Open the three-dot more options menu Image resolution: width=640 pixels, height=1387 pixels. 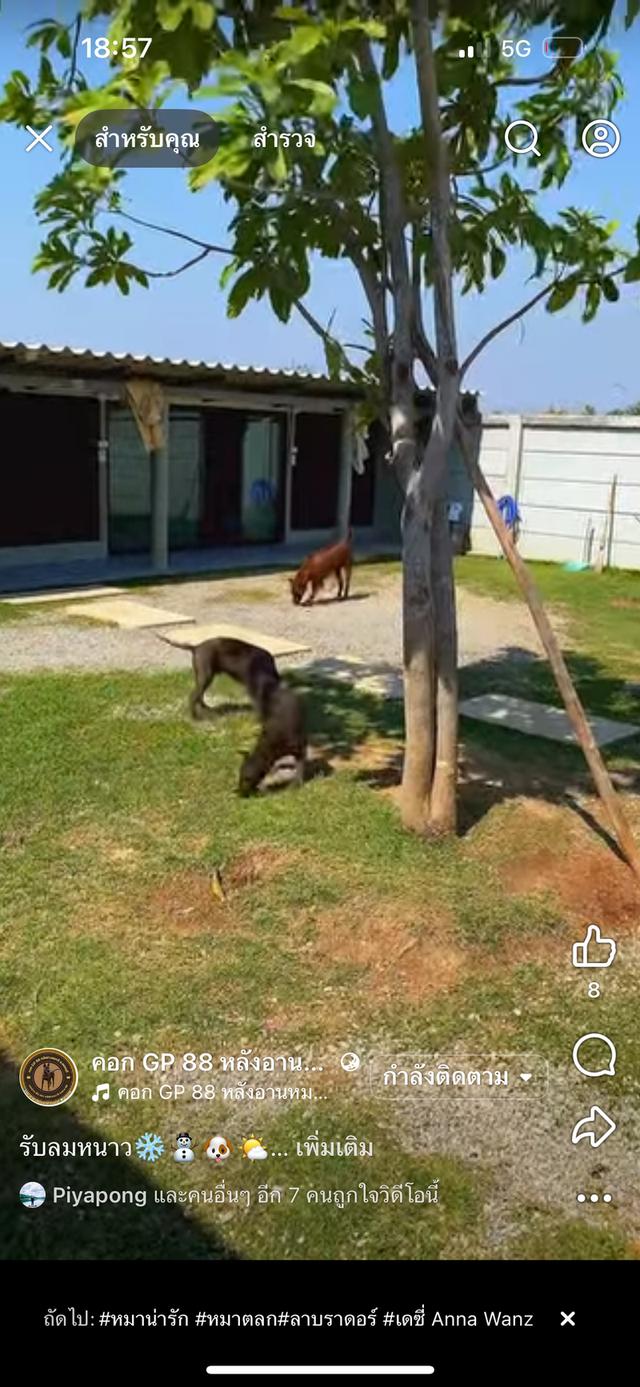point(594,1197)
